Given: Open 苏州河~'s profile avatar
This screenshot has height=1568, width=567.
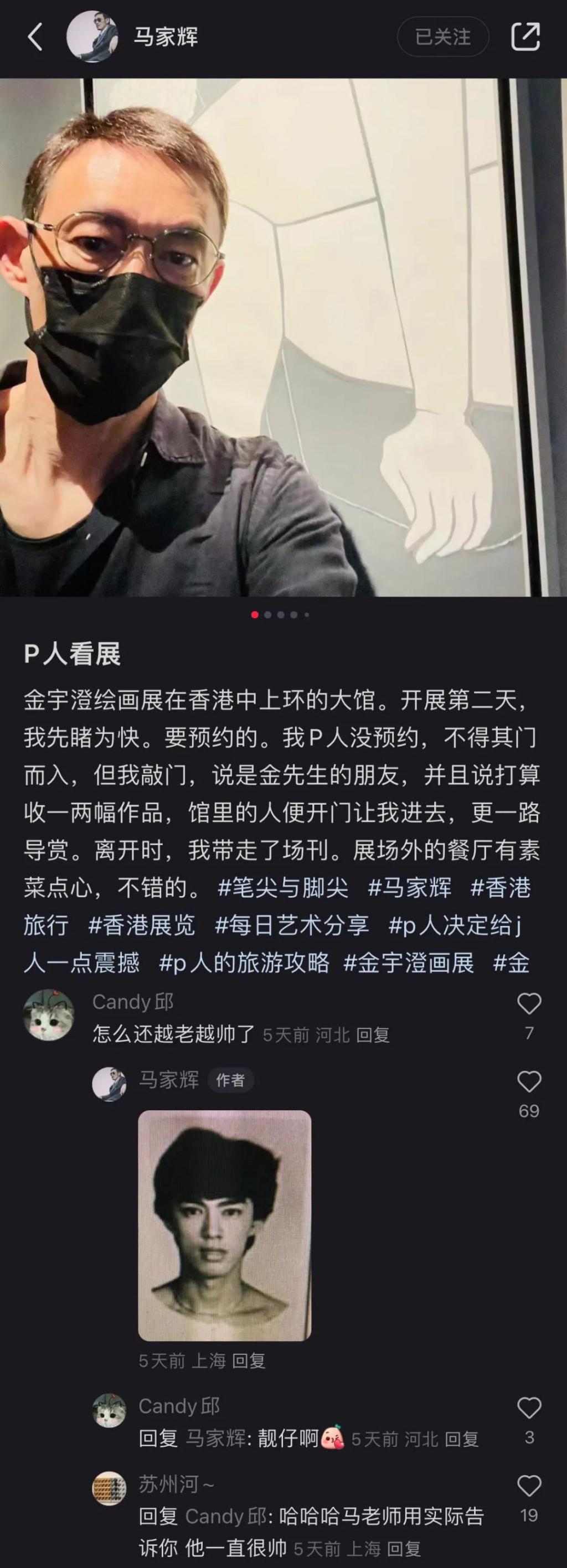Looking at the screenshot, I should click(x=109, y=1488).
